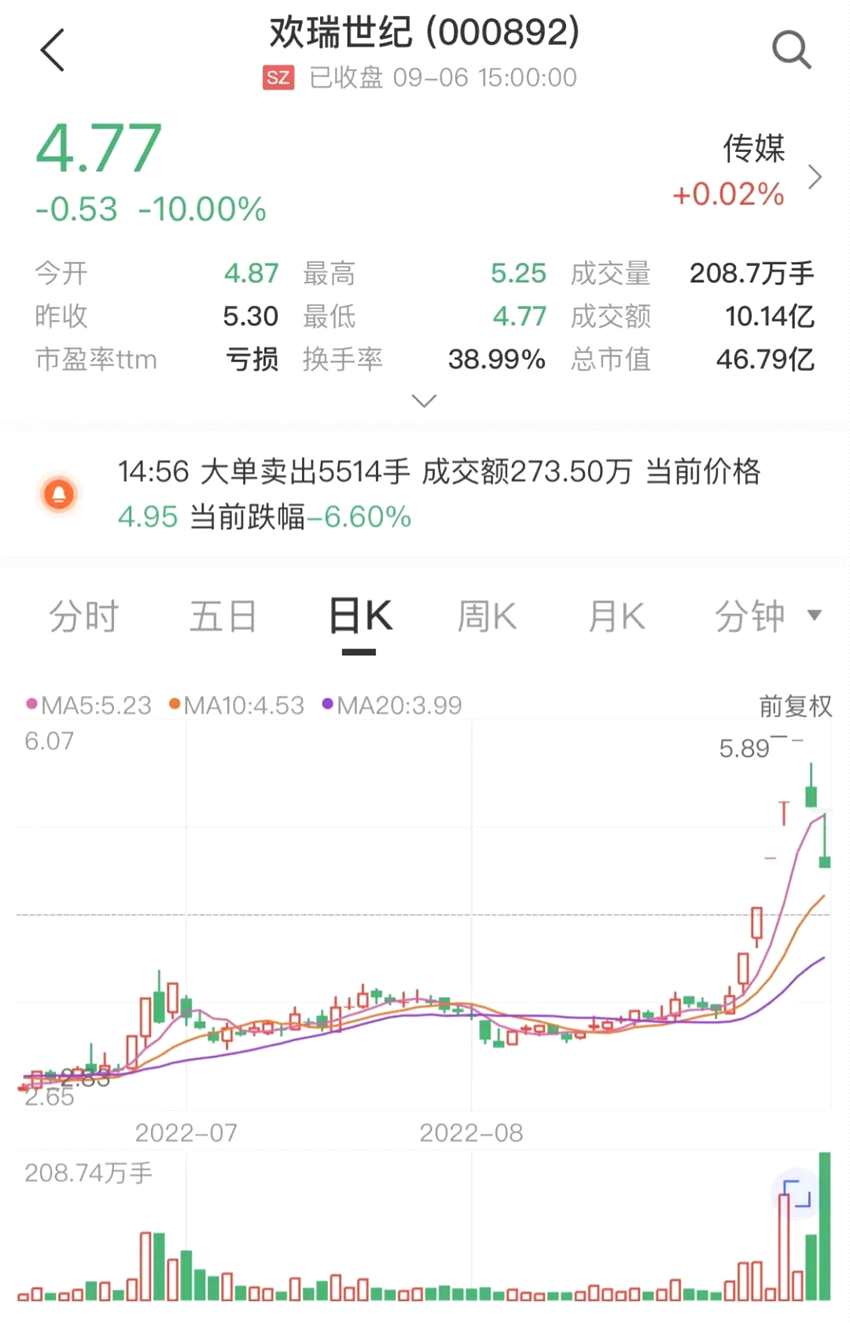The height and width of the screenshot is (1323, 850).
Task: Expand the quote details chevron
Action: pyautogui.click(x=424, y=400)
